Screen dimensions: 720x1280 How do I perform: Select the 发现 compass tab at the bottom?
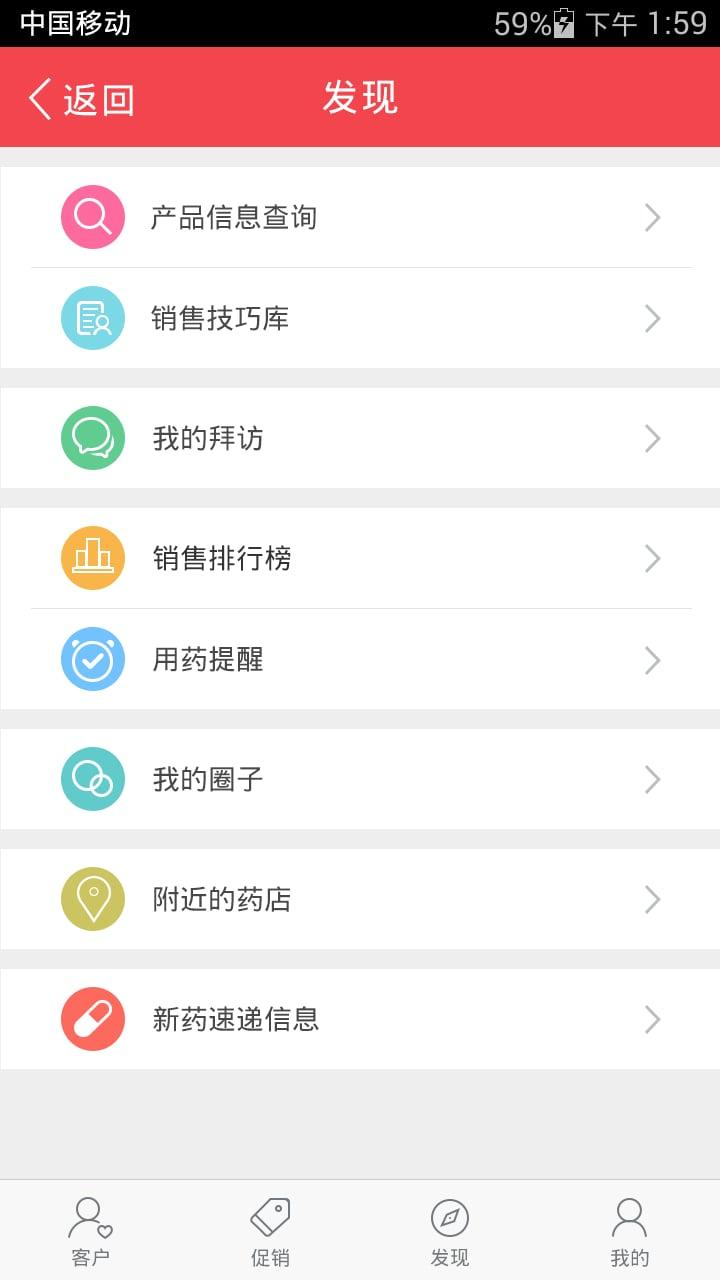[x=450, y=1230]
